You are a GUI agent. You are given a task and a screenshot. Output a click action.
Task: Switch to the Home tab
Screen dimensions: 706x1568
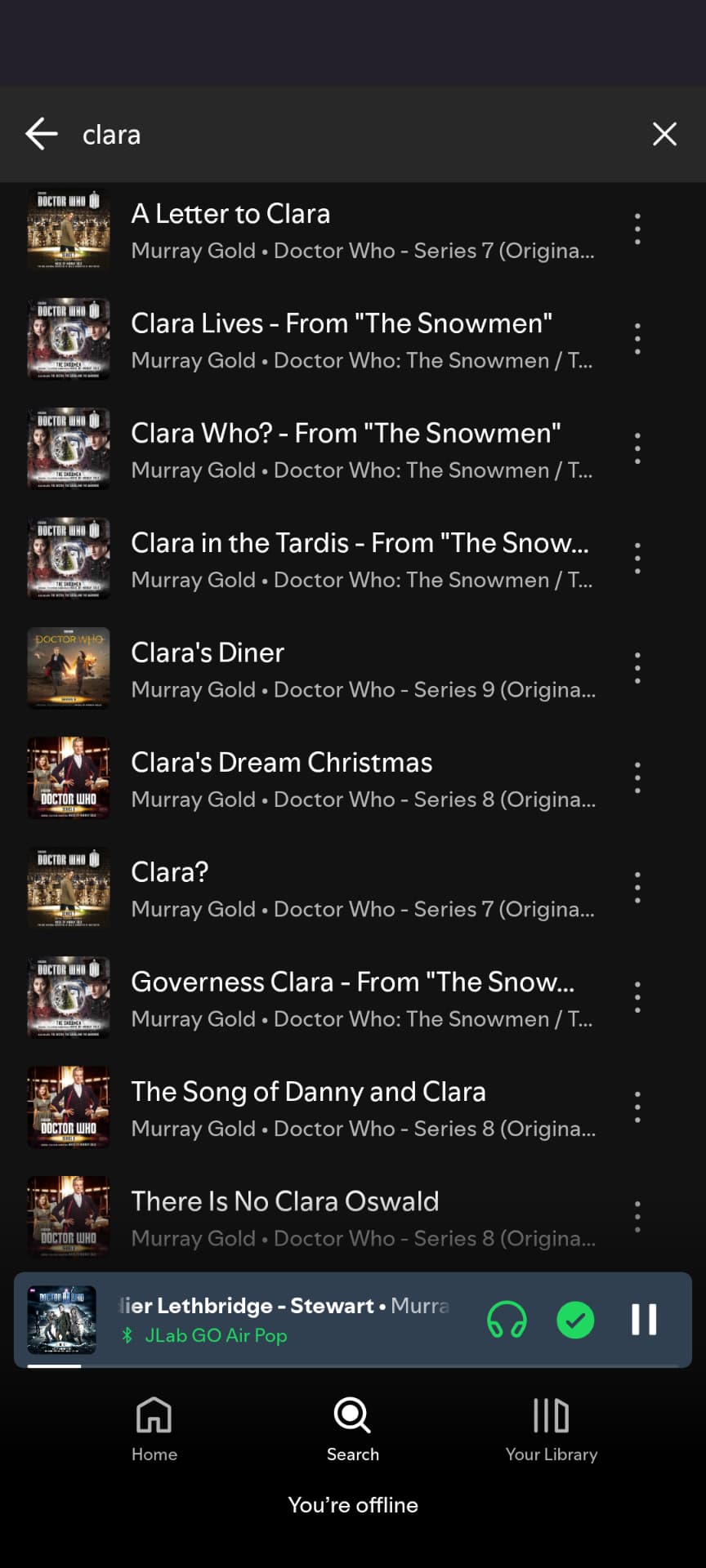click(154, 1429)
